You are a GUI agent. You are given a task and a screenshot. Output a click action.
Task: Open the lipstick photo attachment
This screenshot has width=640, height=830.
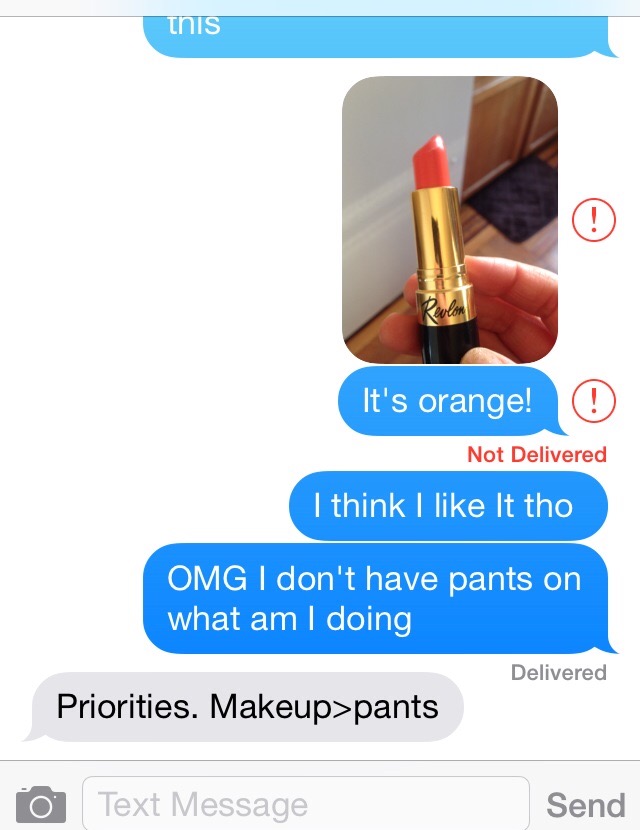449,220
